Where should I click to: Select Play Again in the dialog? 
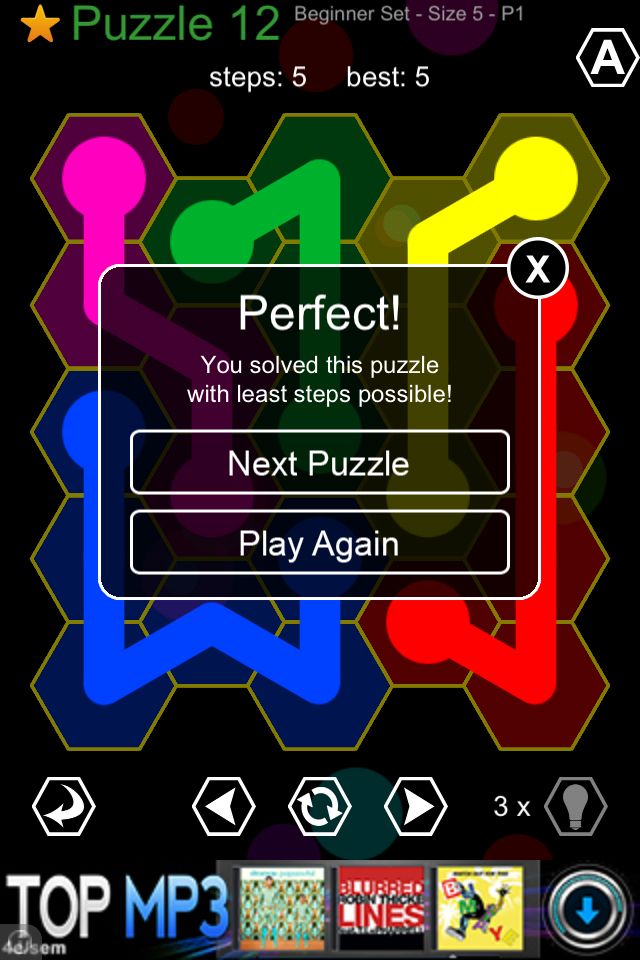pyautogui.click(x=319, y=543)
